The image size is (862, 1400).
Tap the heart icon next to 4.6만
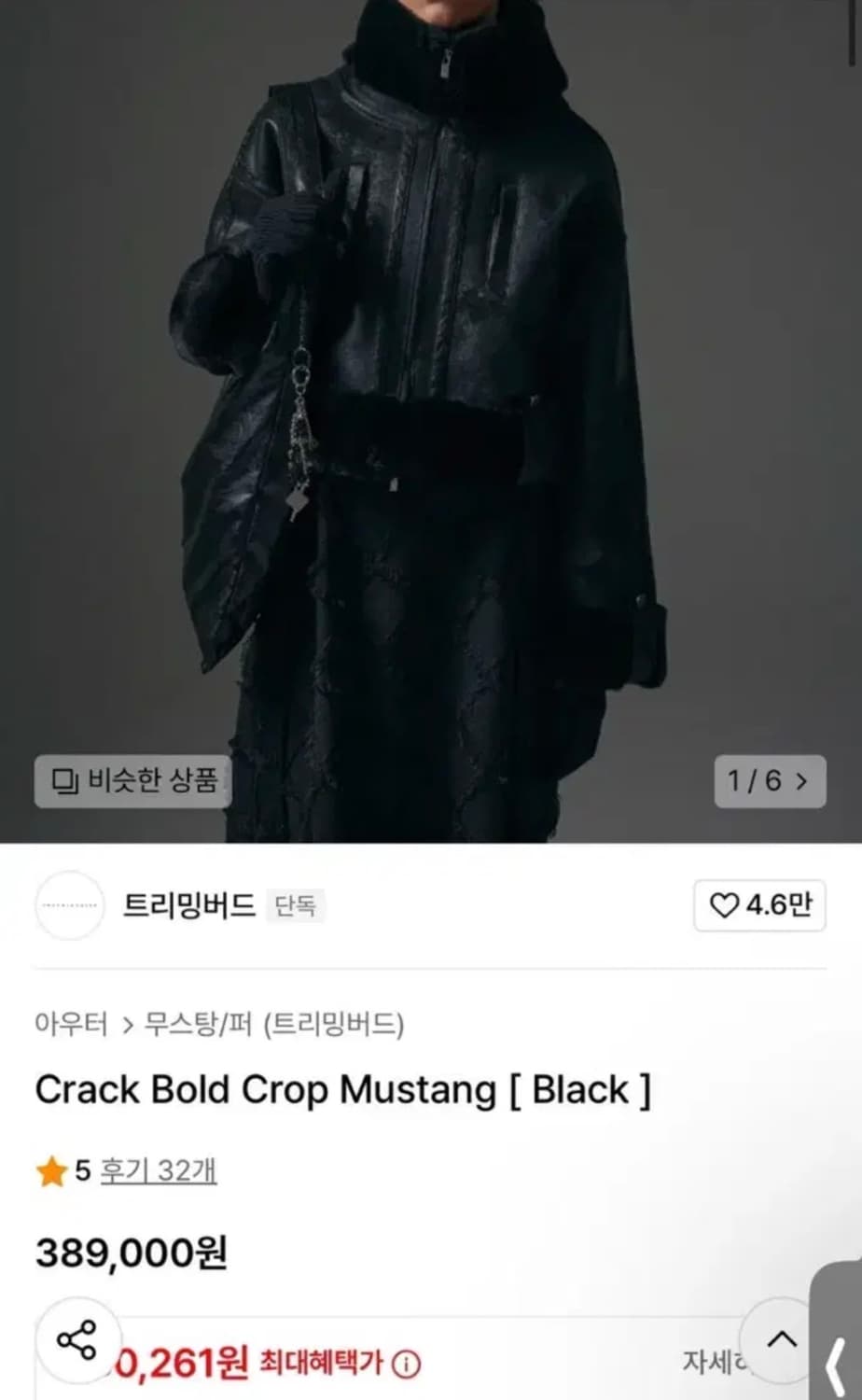pos(722,904)
